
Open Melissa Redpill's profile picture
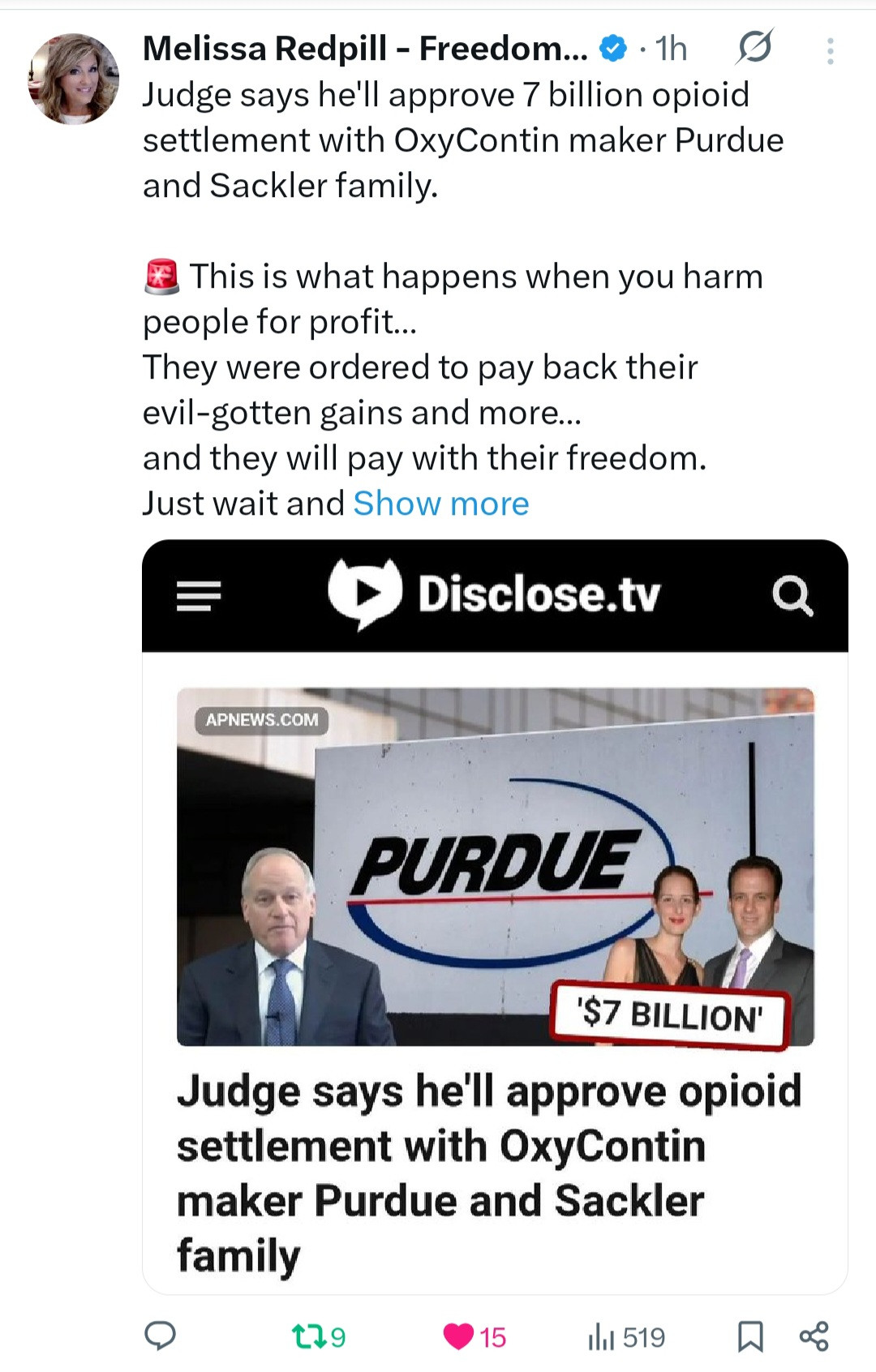[74, 79]
